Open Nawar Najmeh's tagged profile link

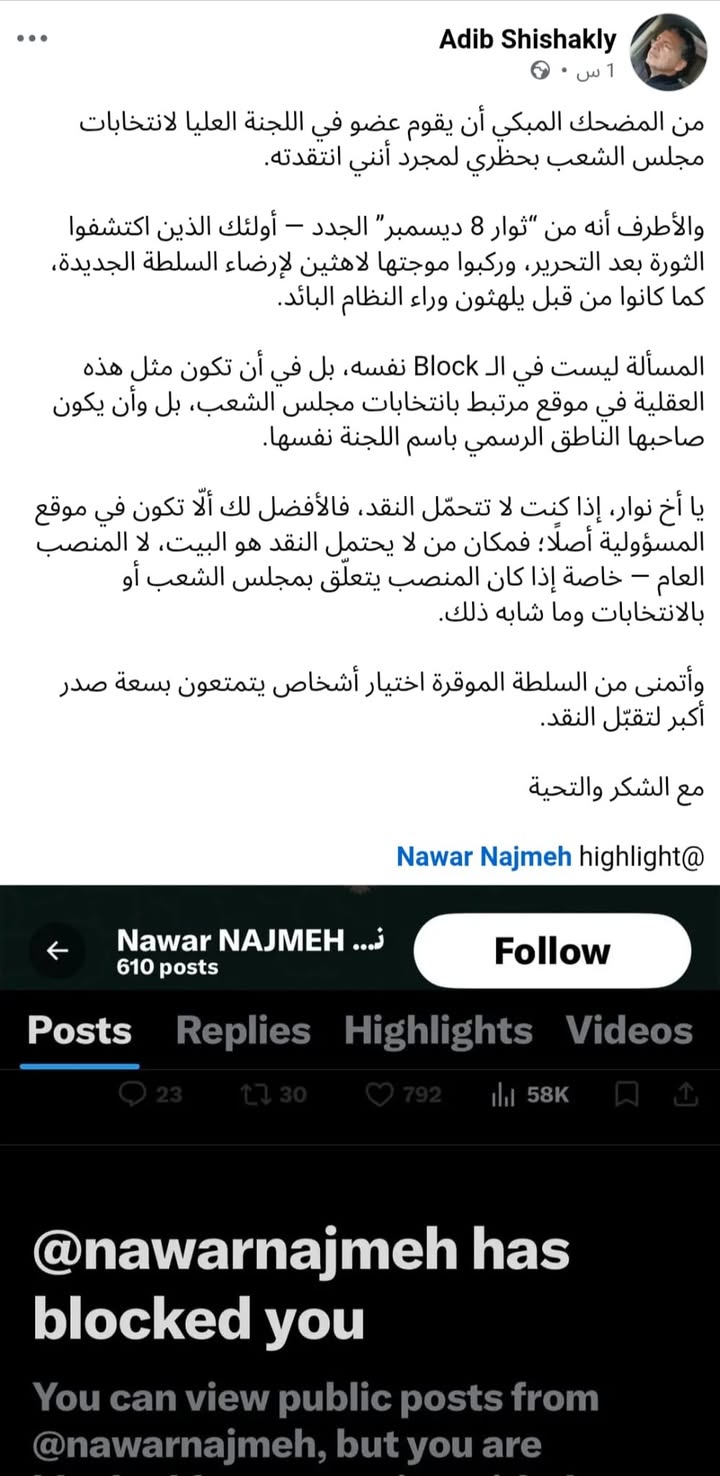[x=484, y=856]
